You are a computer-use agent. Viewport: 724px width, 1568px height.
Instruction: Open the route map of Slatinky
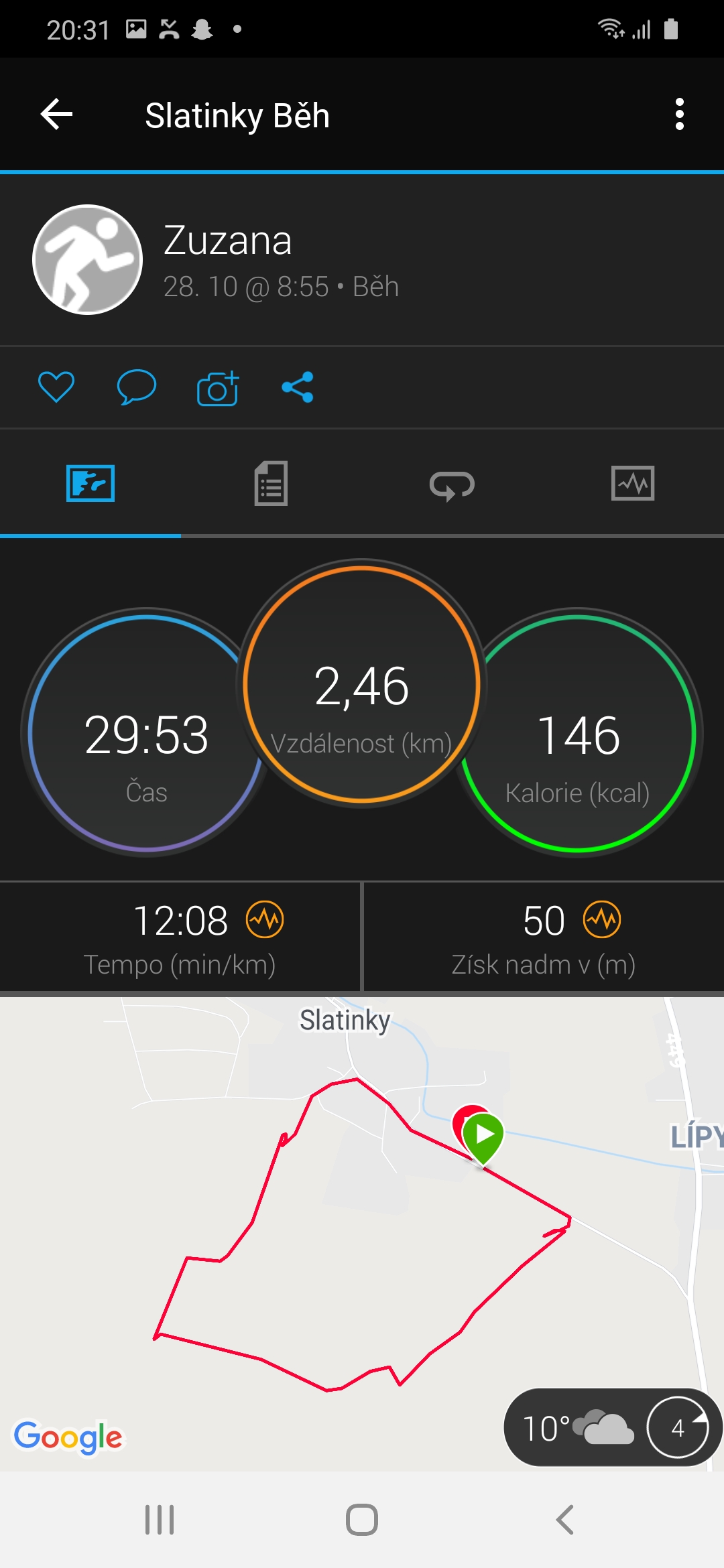point(362,1233)
